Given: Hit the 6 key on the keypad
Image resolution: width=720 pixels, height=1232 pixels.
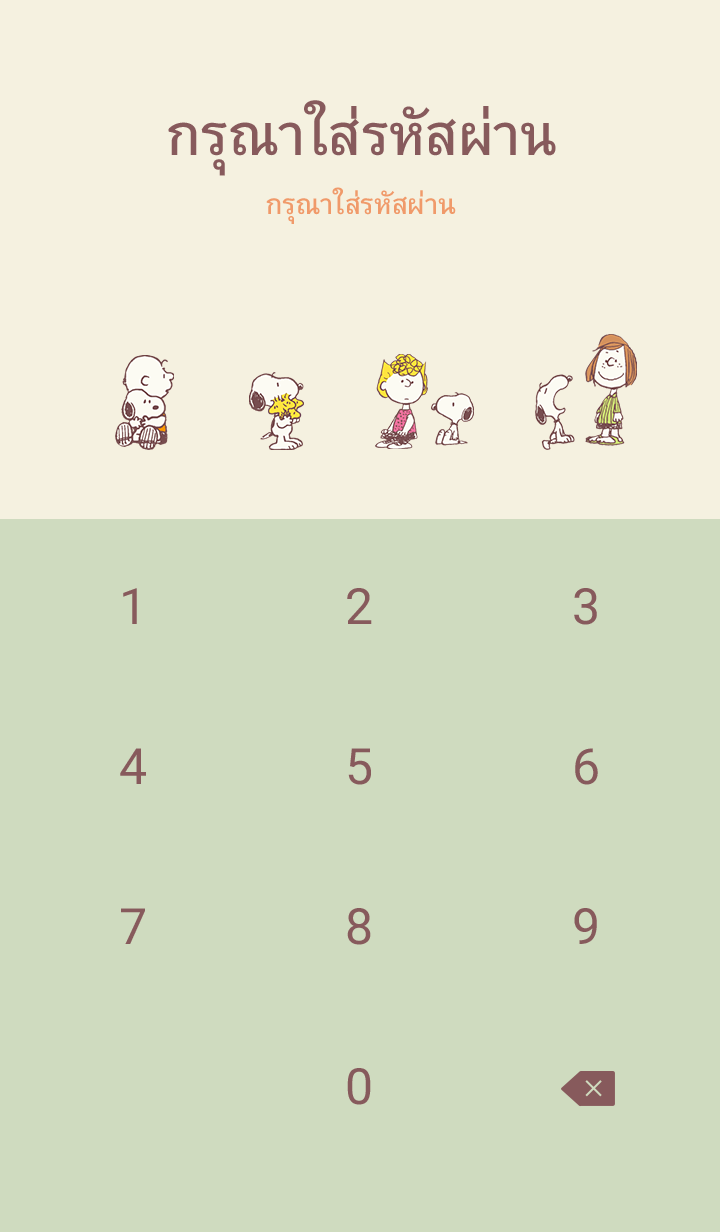Looking at the screenshot, I should click(x=586, y=767).
